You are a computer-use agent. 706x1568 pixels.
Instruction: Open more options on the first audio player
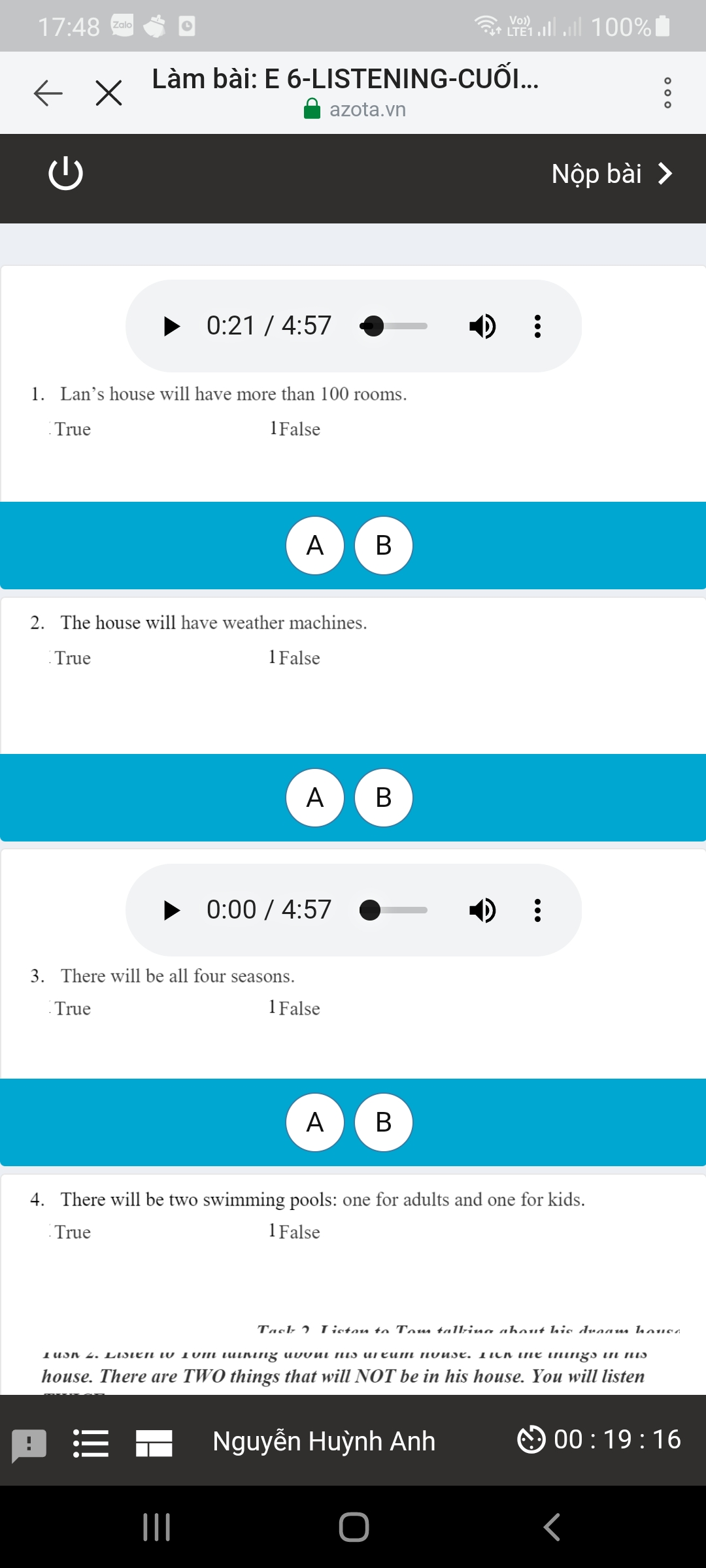point(537,326)
